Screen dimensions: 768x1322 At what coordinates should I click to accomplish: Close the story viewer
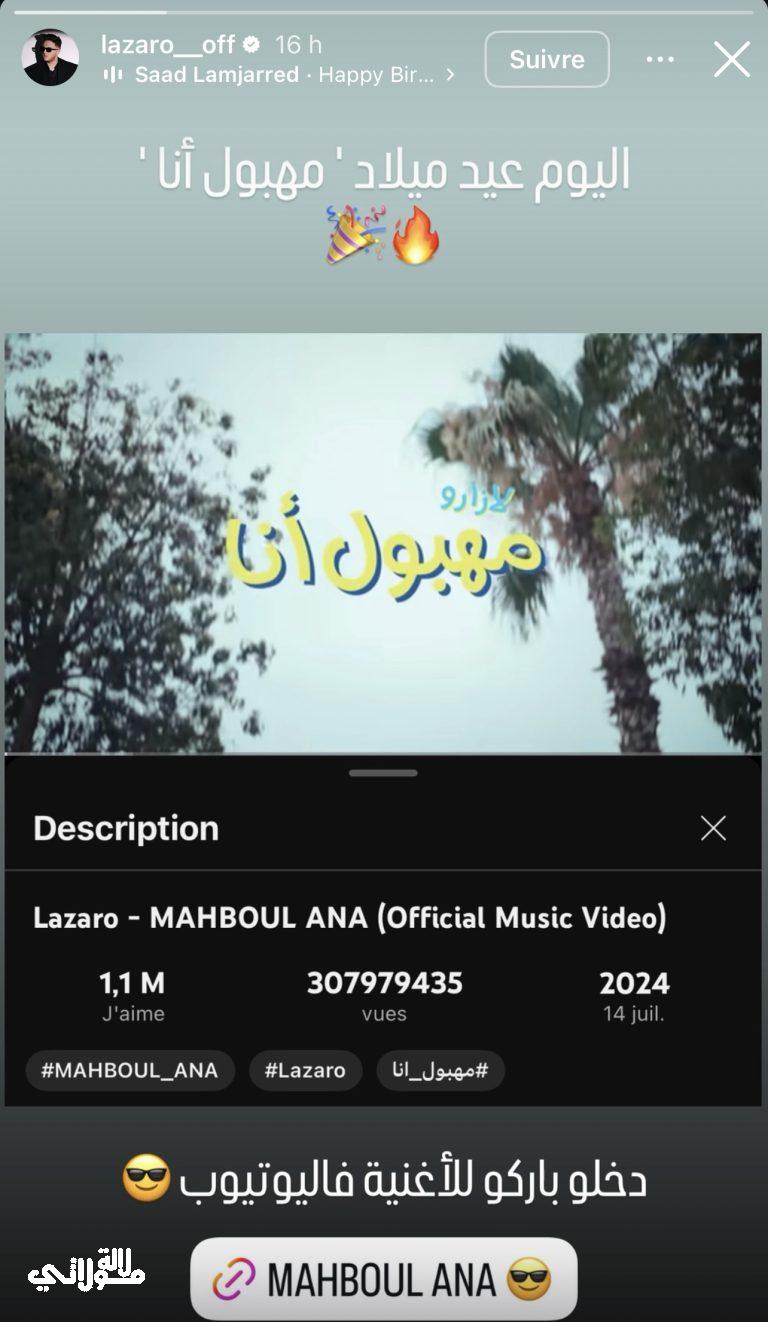tap(731, 59)
